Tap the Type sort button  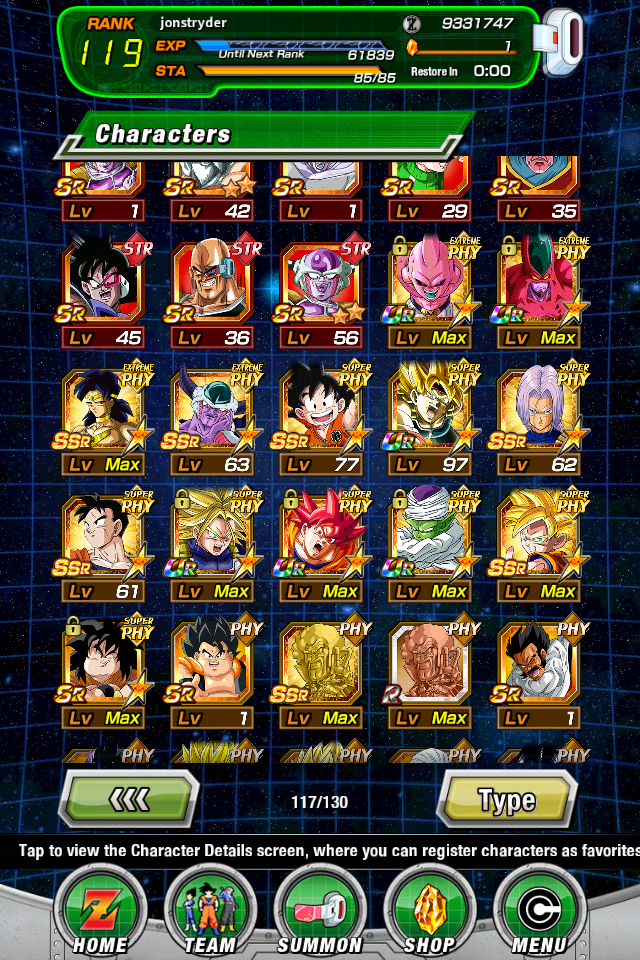507,800
